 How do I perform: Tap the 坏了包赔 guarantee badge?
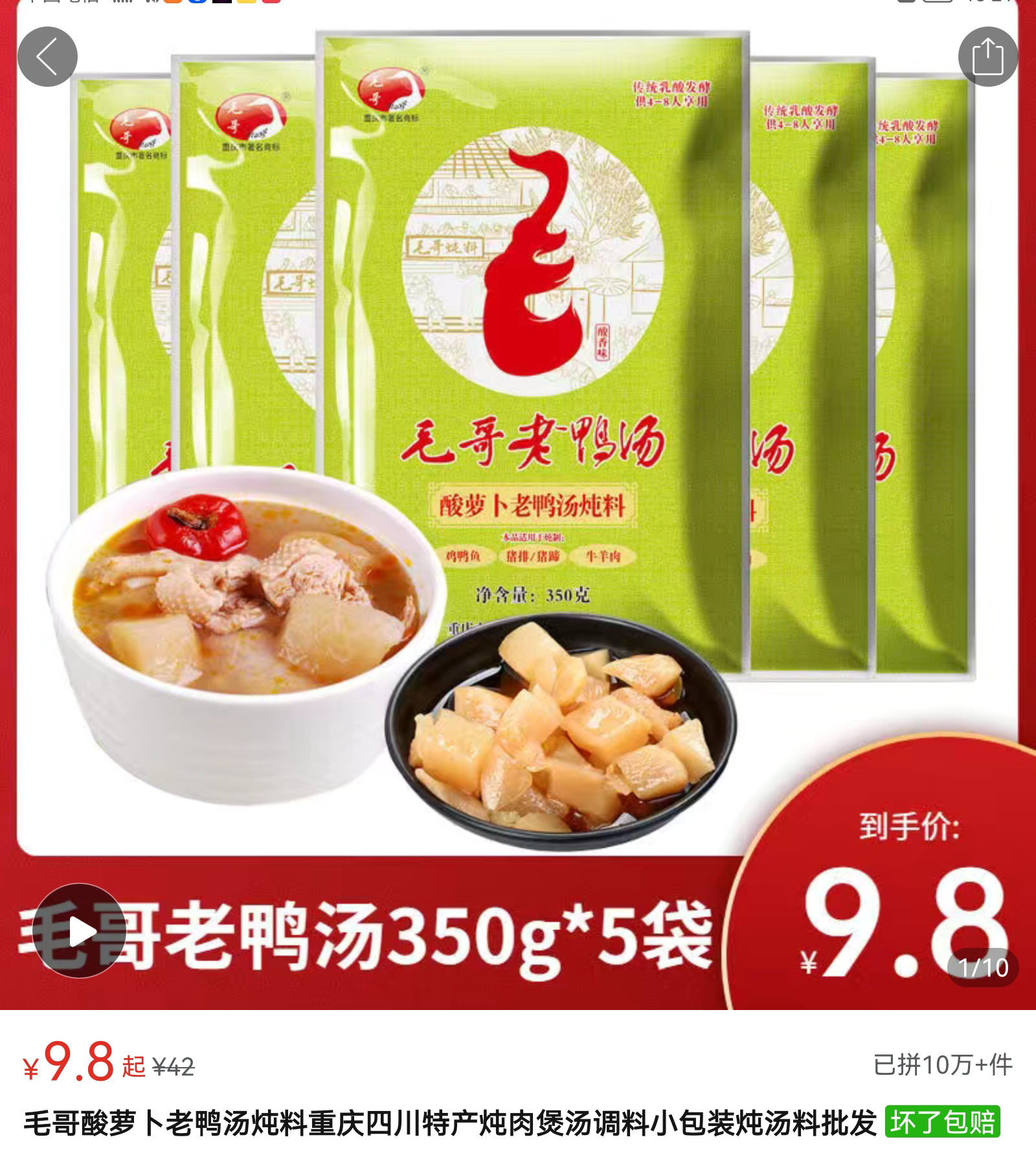point(942,1123)
